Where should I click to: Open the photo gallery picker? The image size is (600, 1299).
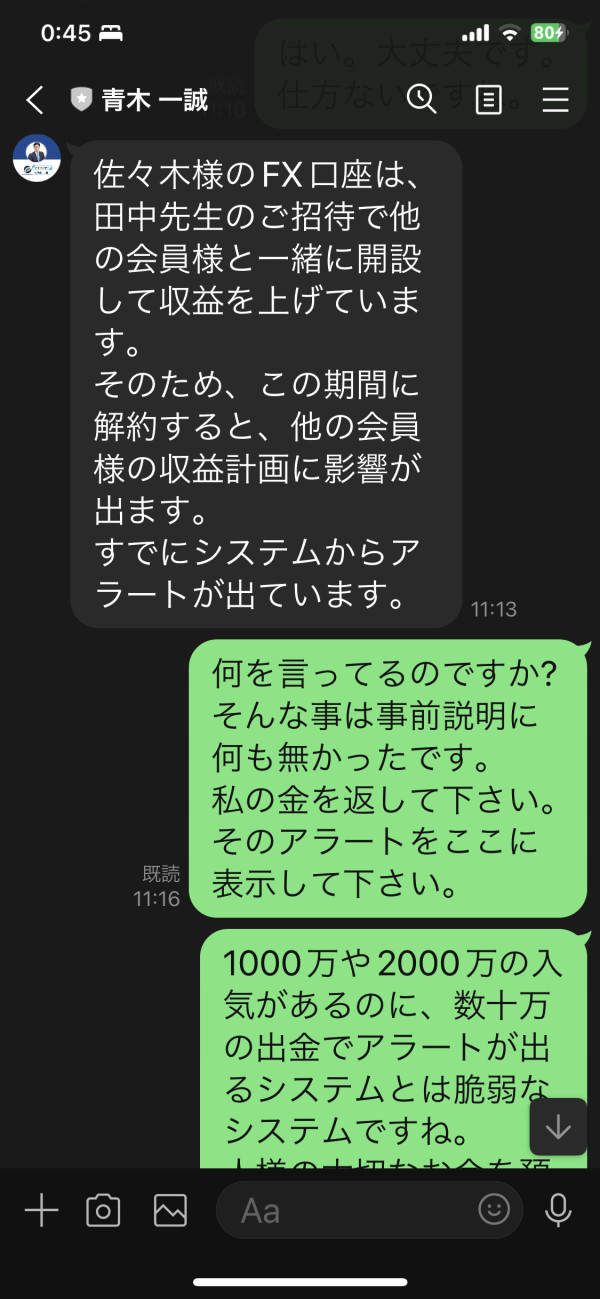[x=170, y=1211]
